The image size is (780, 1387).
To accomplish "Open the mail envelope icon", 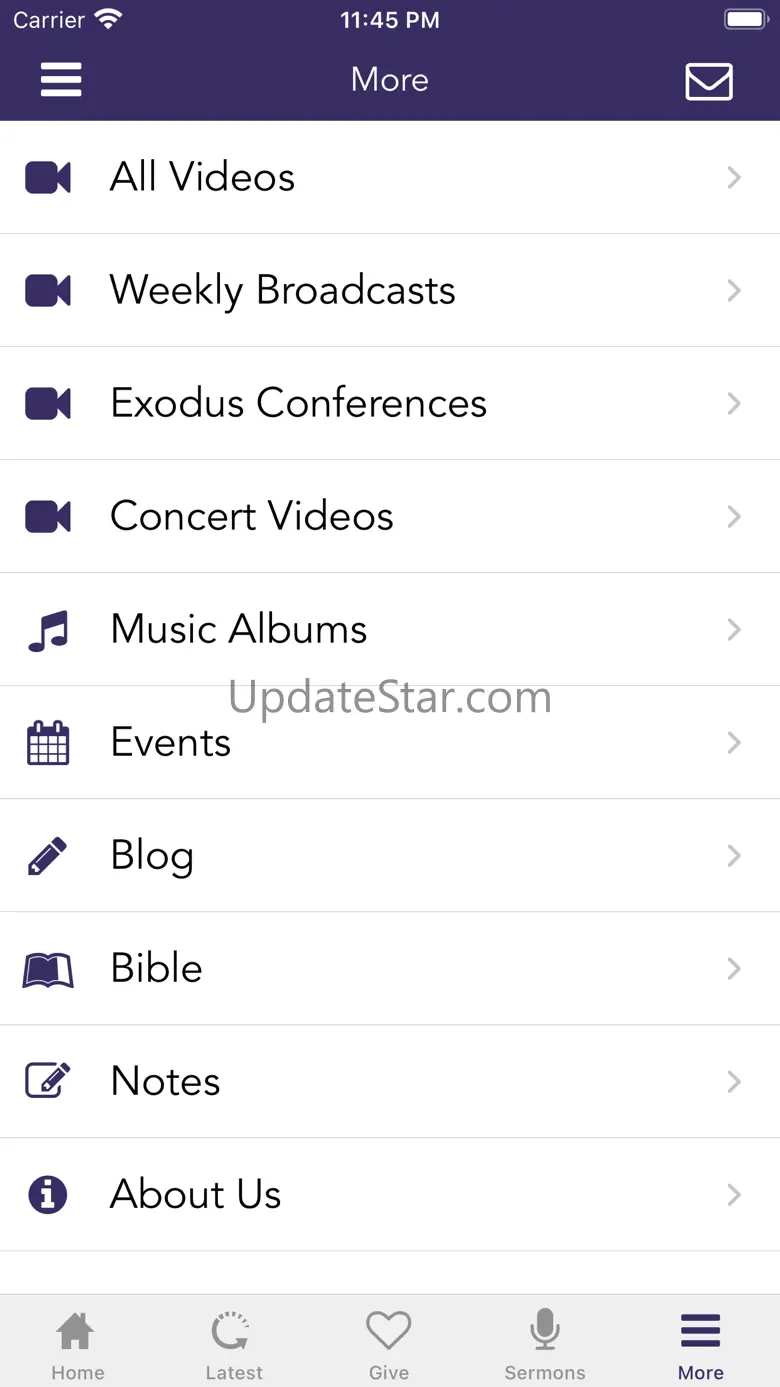I will (x=709, y=81).
